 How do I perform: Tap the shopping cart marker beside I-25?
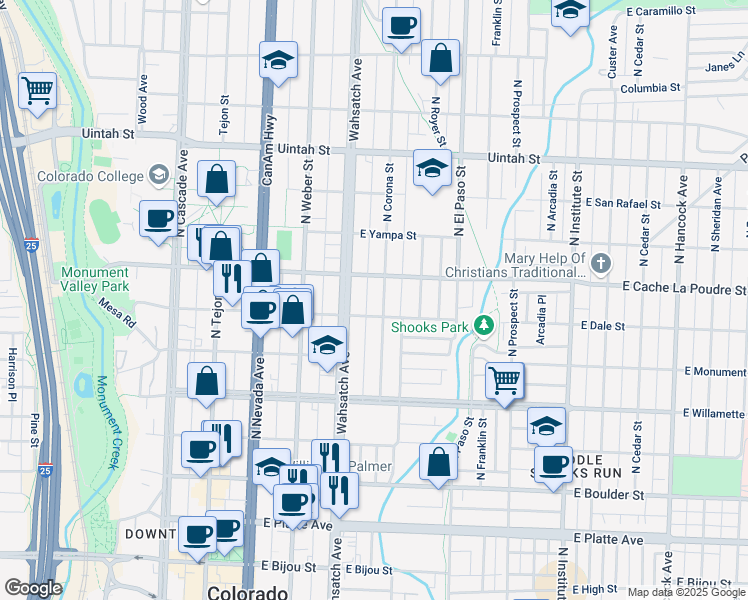tap(38, 91)
